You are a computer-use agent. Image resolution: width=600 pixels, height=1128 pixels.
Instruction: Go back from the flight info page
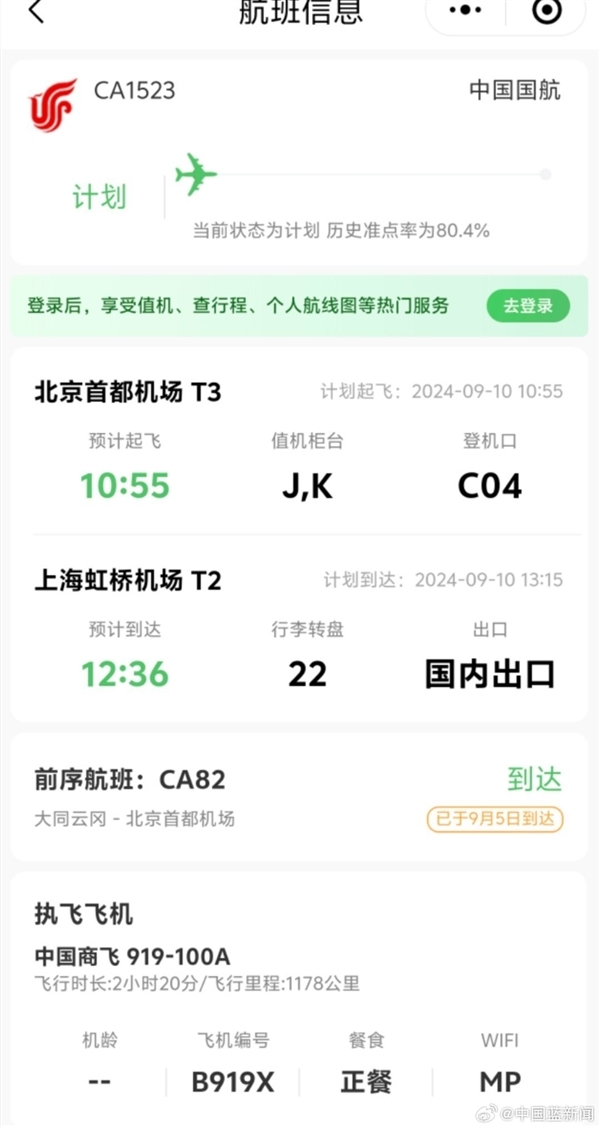click(x=36, y=12)
